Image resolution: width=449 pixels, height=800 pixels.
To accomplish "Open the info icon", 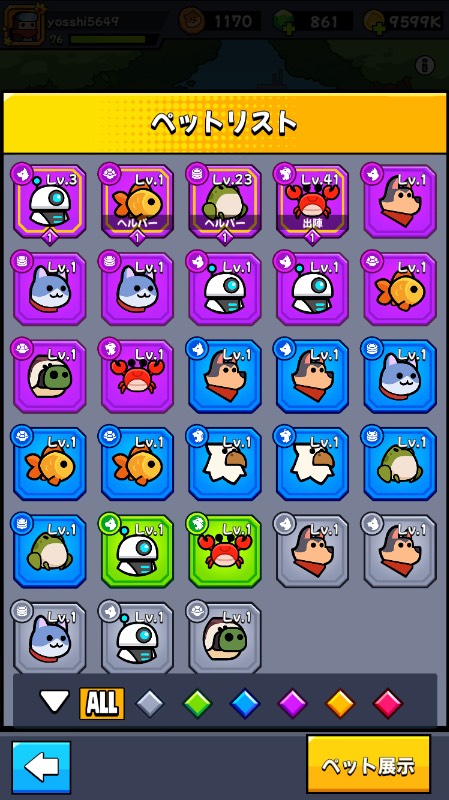I will coord(425,65).
